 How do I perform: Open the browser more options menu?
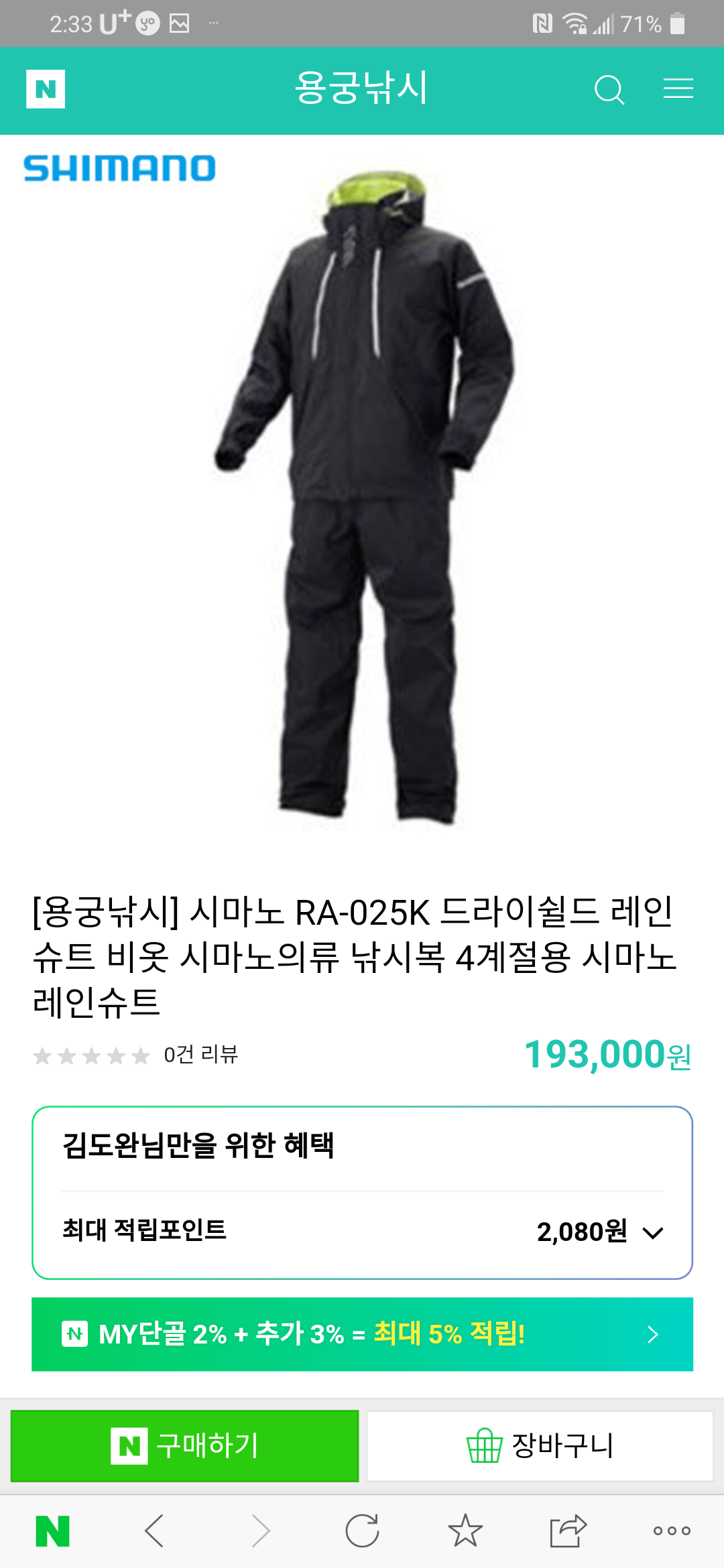pos(672,1531)
